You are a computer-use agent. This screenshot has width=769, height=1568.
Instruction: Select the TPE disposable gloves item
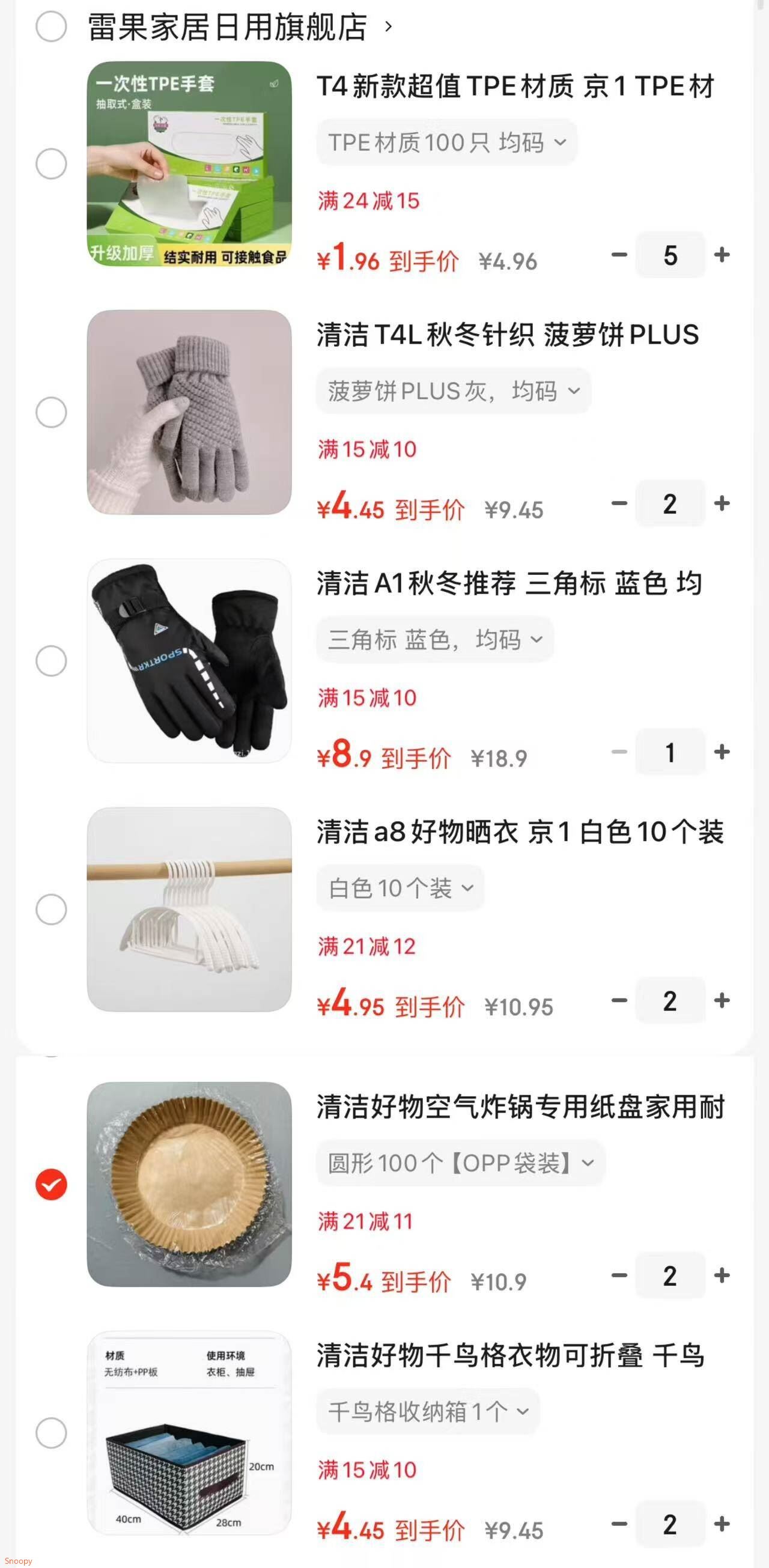pos(51,164)
